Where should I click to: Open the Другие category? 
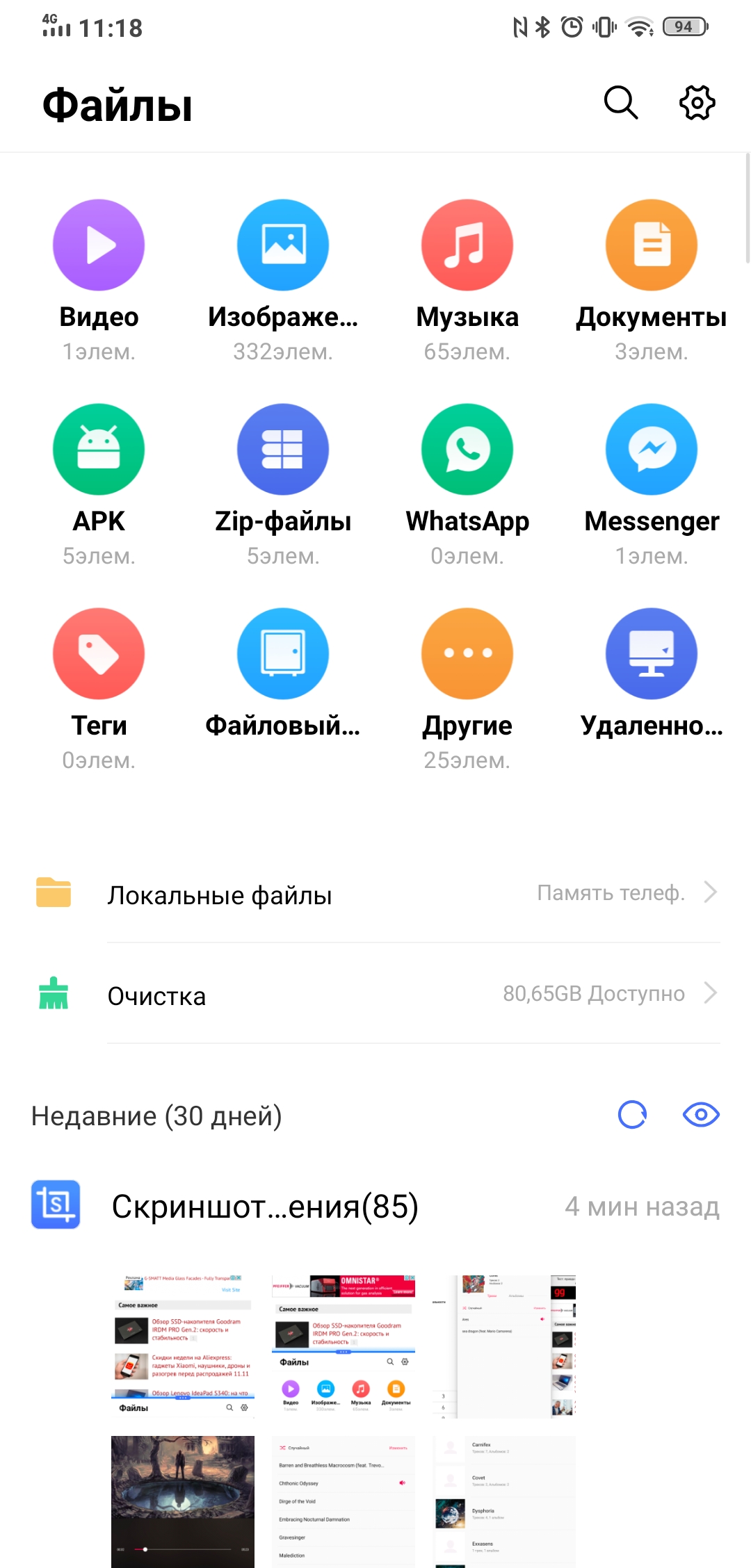tap(467, 654)
